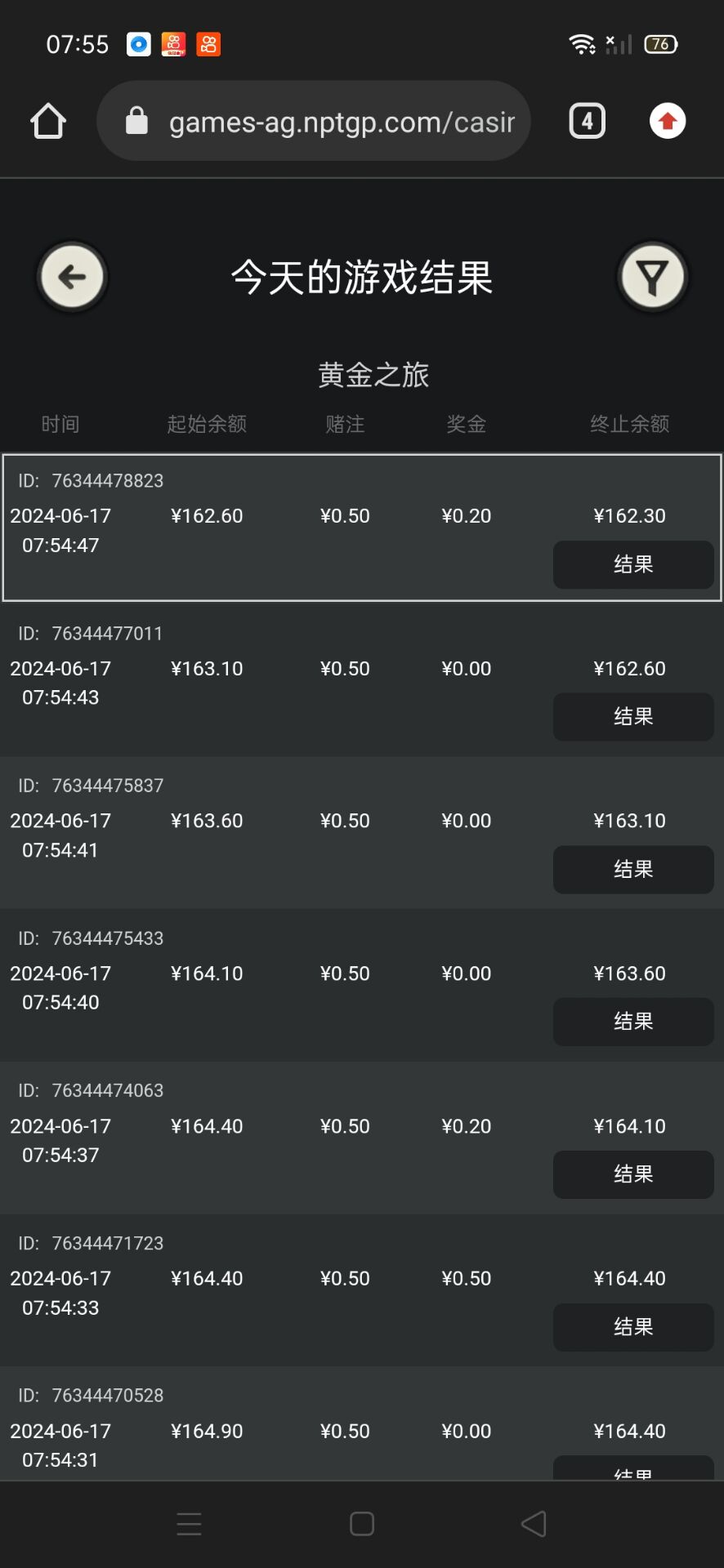This screenshot has height=1568, width=724.
Task: Open the browser home page
Action: (48, 122)
